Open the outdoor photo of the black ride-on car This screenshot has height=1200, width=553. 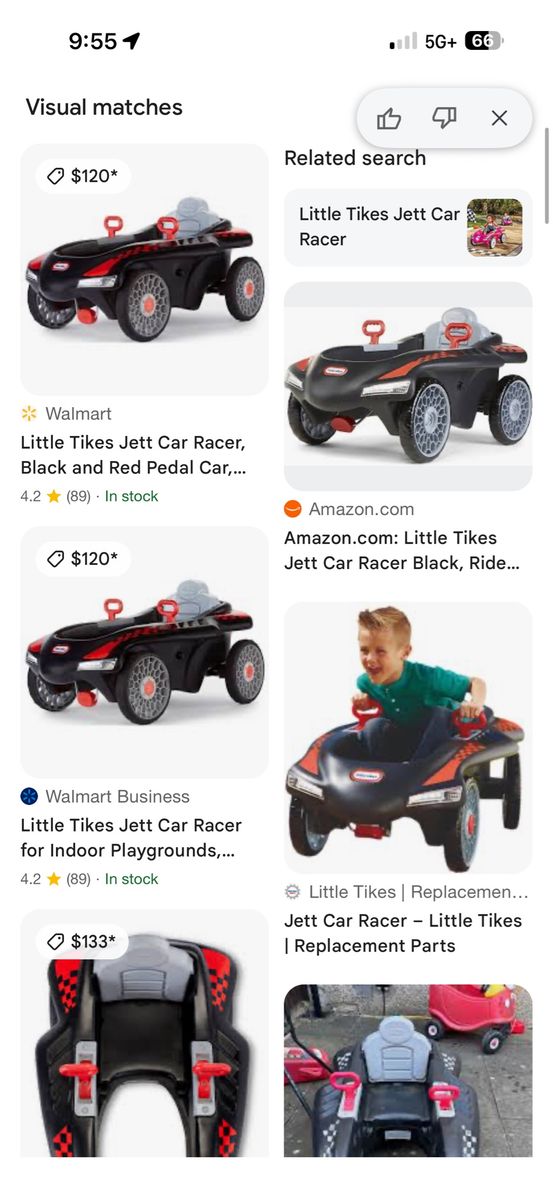(x=408, y=1071)
